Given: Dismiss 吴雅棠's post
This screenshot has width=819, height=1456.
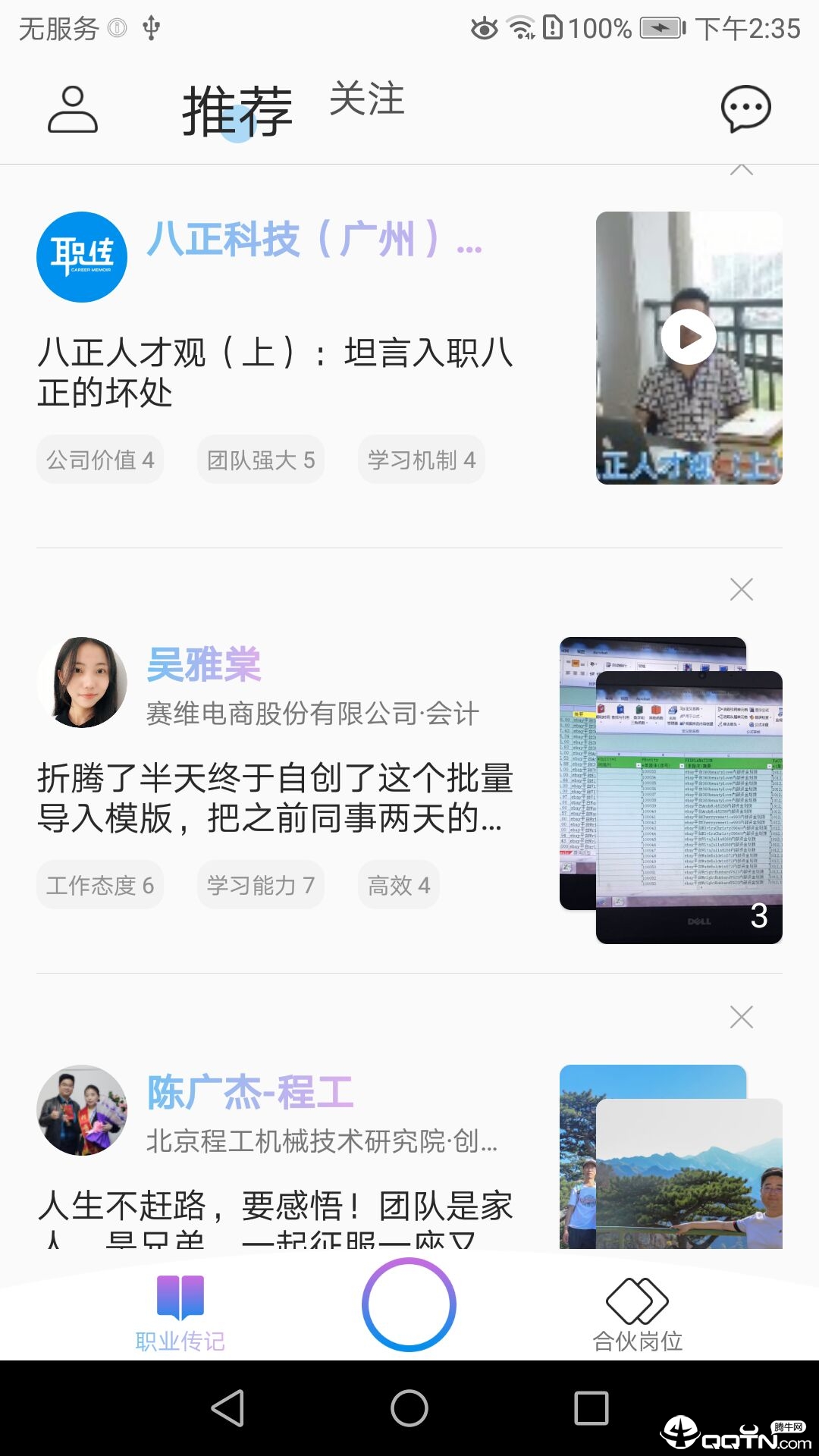Looking at the screenshot, I should (741, 589).
